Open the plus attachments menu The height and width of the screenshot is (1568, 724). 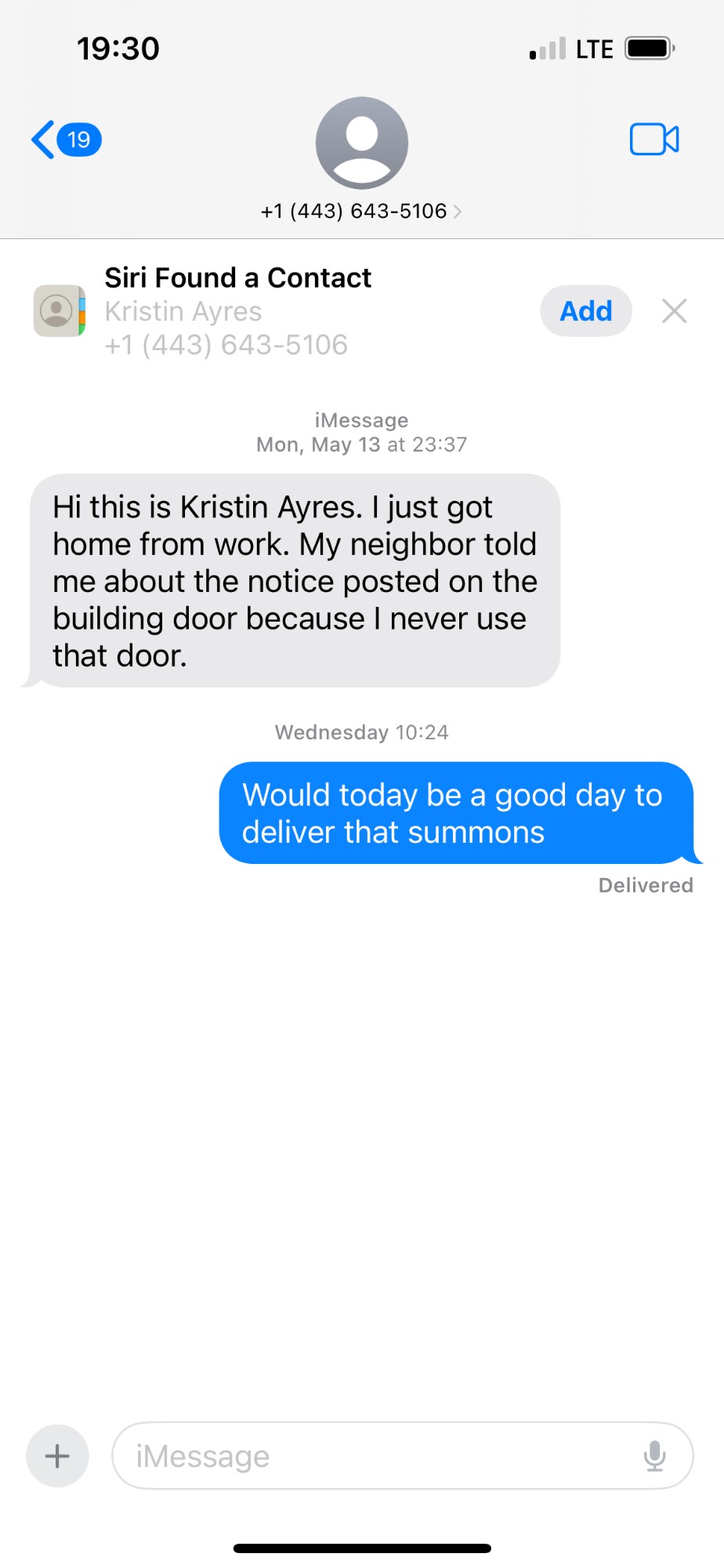coord(57,1456)
